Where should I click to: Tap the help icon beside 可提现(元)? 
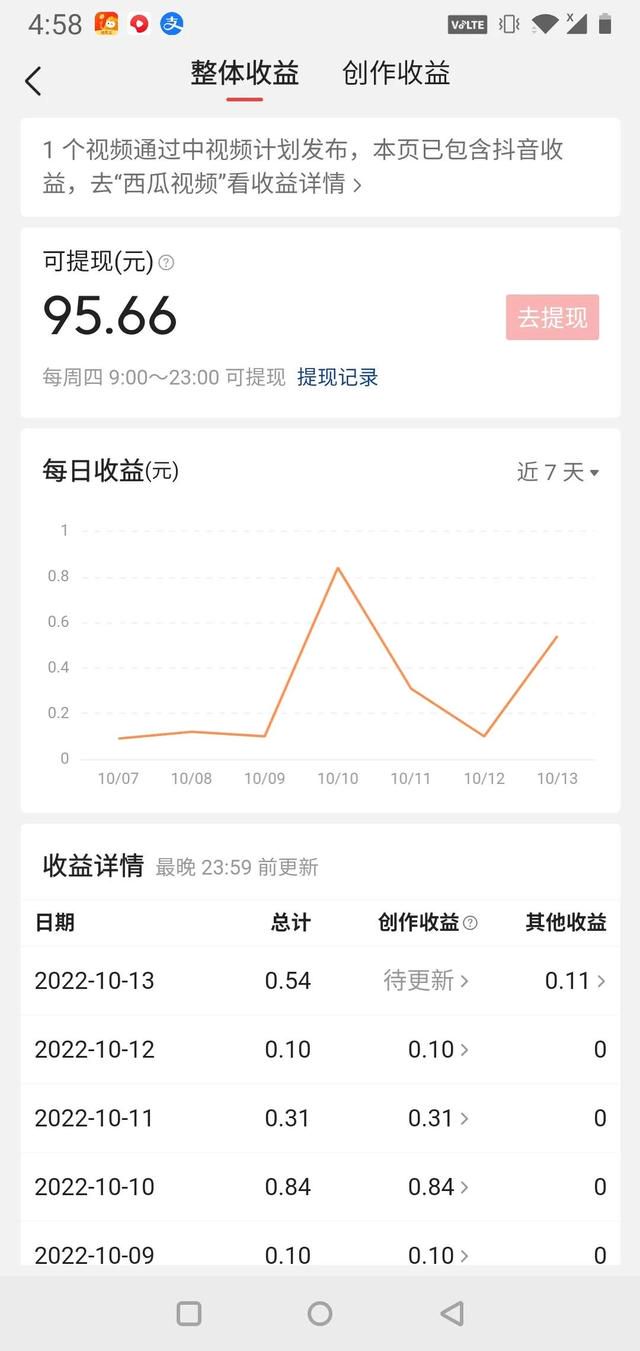coord(166,263)
